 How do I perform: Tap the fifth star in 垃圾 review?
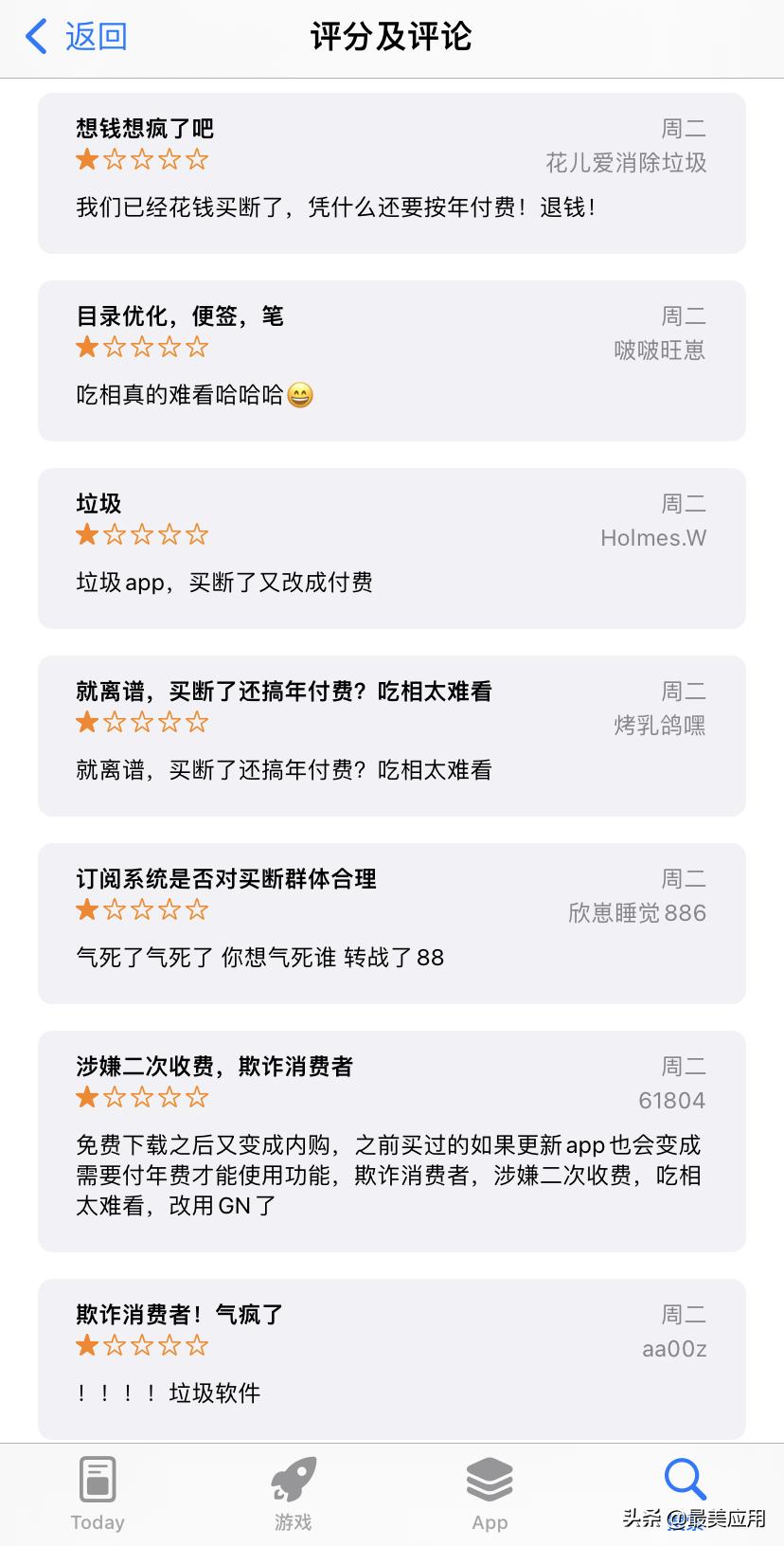(x=199, y=534)
